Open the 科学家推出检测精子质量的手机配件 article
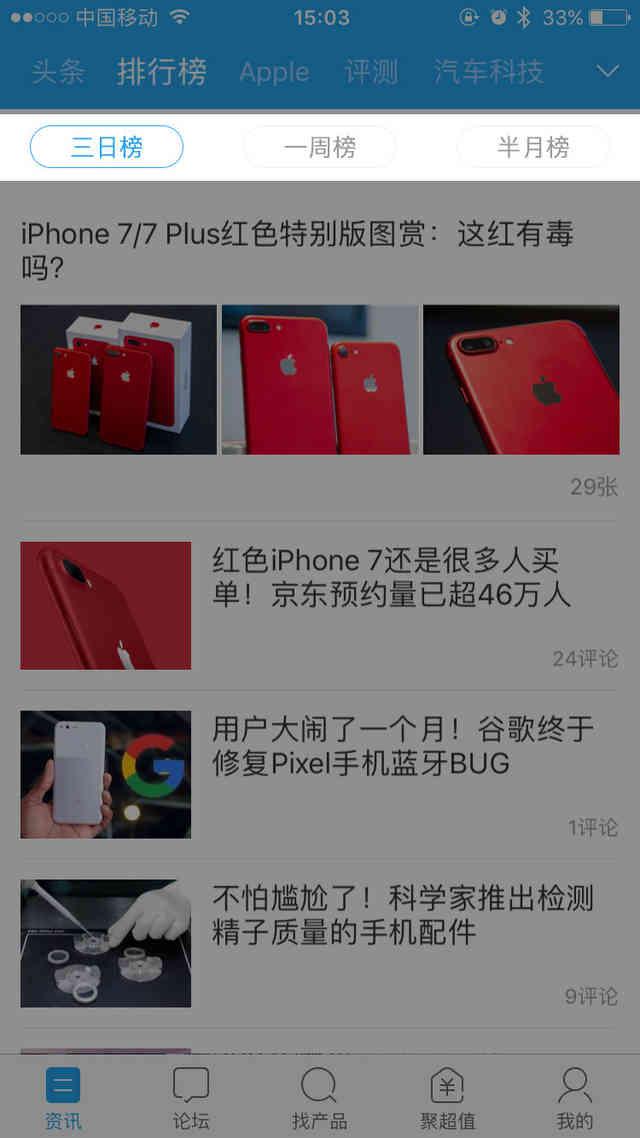This screenshot has height=1138, width=640. (320, 943)
